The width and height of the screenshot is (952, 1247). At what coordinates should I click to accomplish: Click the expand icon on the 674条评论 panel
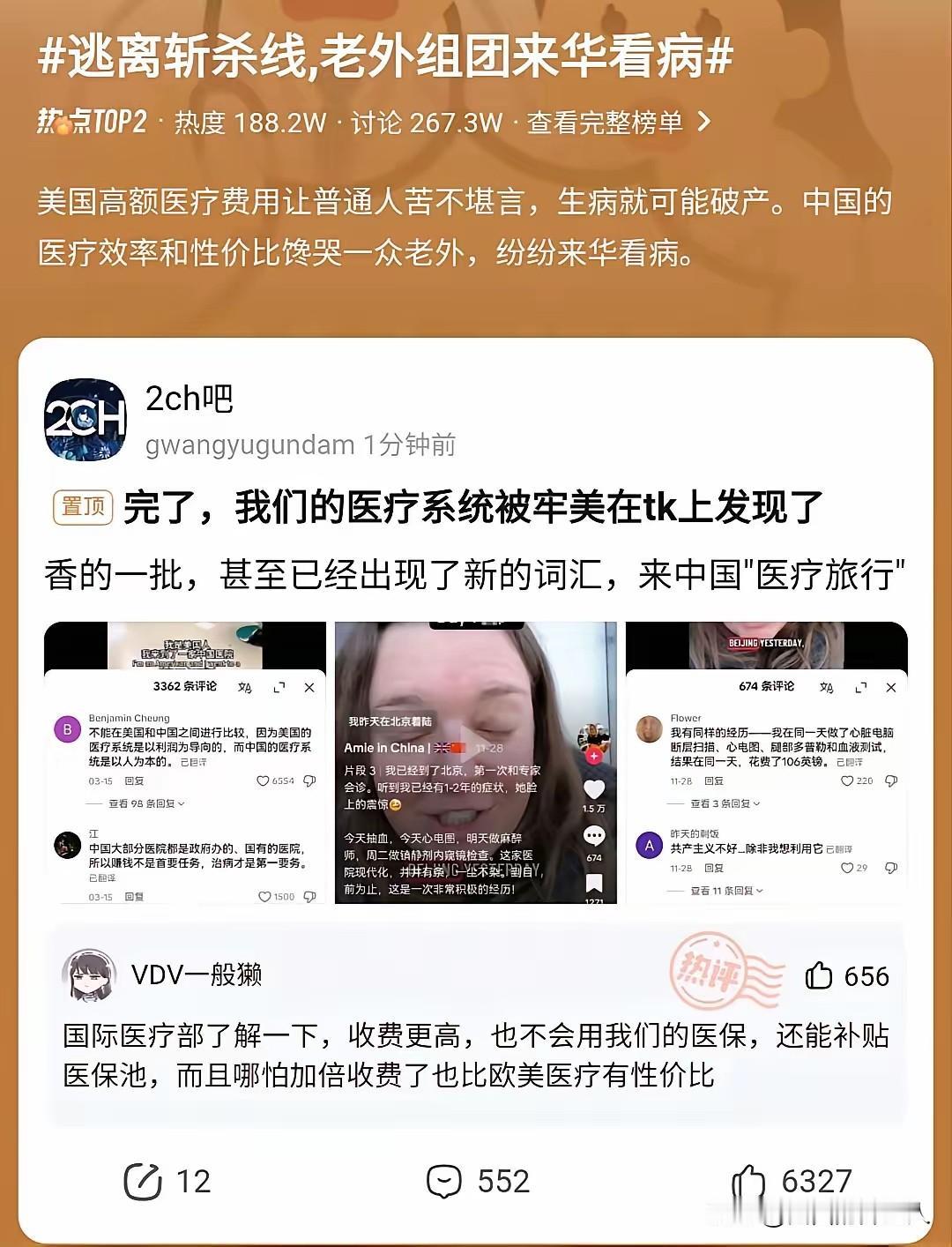click(859, 687)
